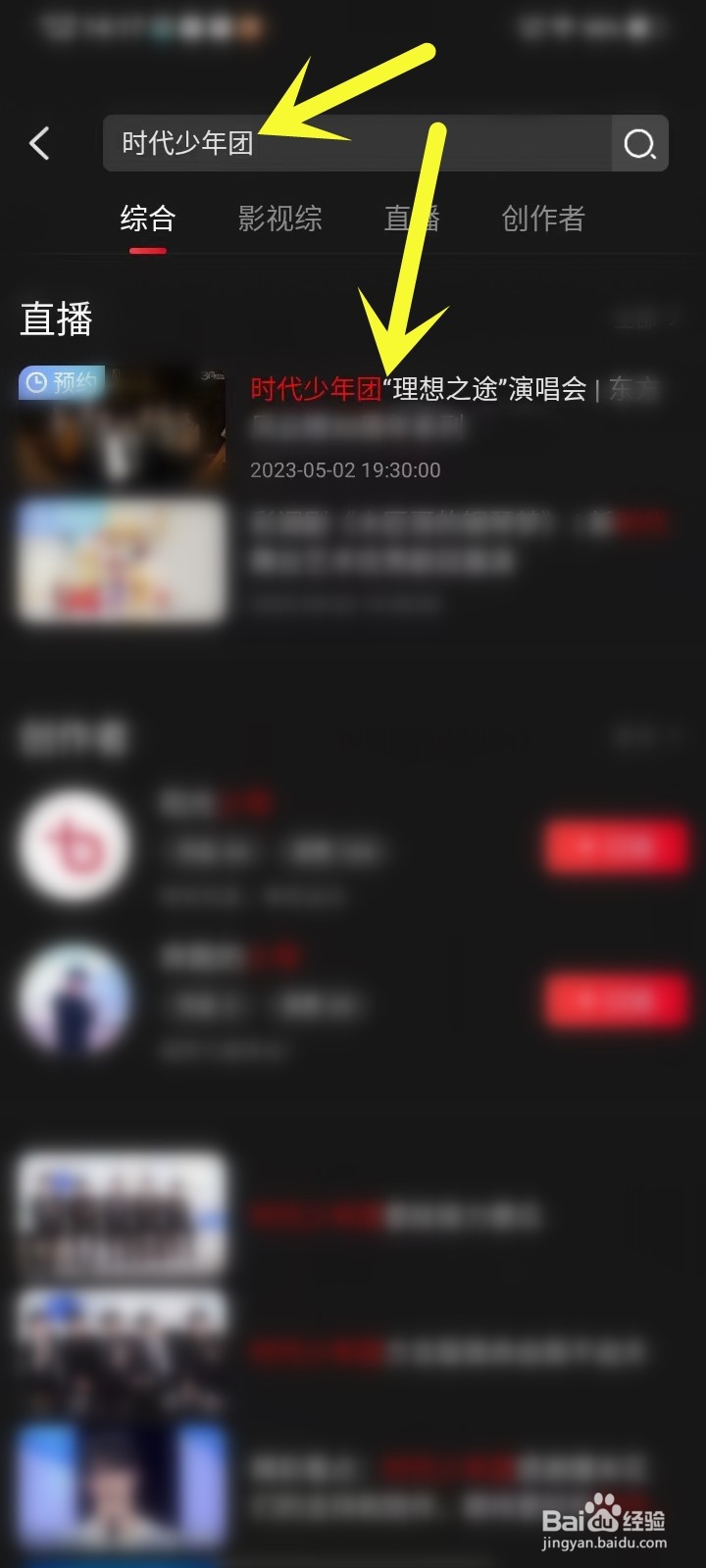Viewport: 706px width, 1568px height.
Task: Open the concert preview thumbnail with 预约 badge
Action: click(x=121, y=426)
